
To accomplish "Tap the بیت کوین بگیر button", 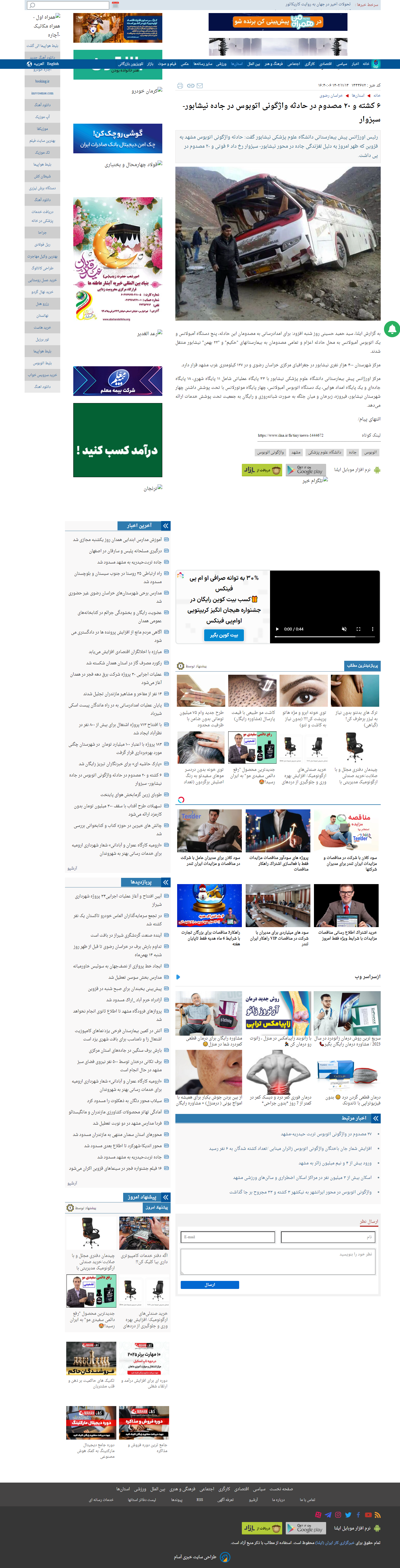I will point(224,635).
